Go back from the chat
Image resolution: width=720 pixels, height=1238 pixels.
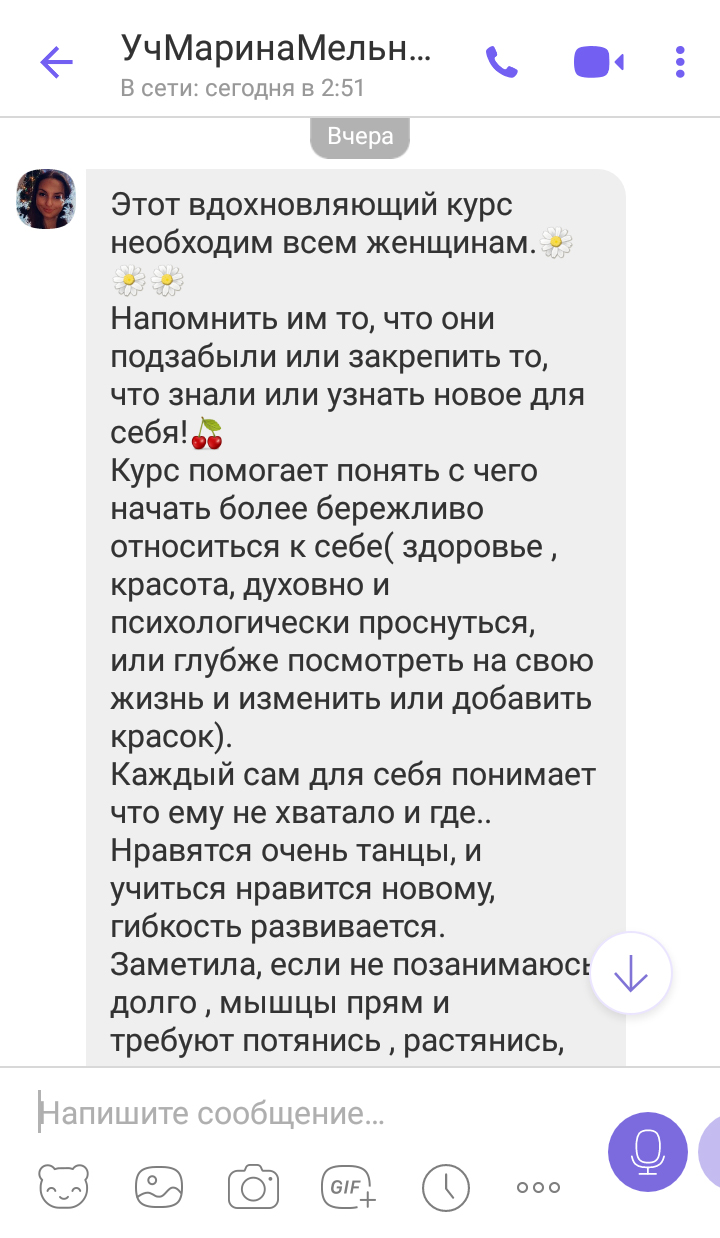56,64
